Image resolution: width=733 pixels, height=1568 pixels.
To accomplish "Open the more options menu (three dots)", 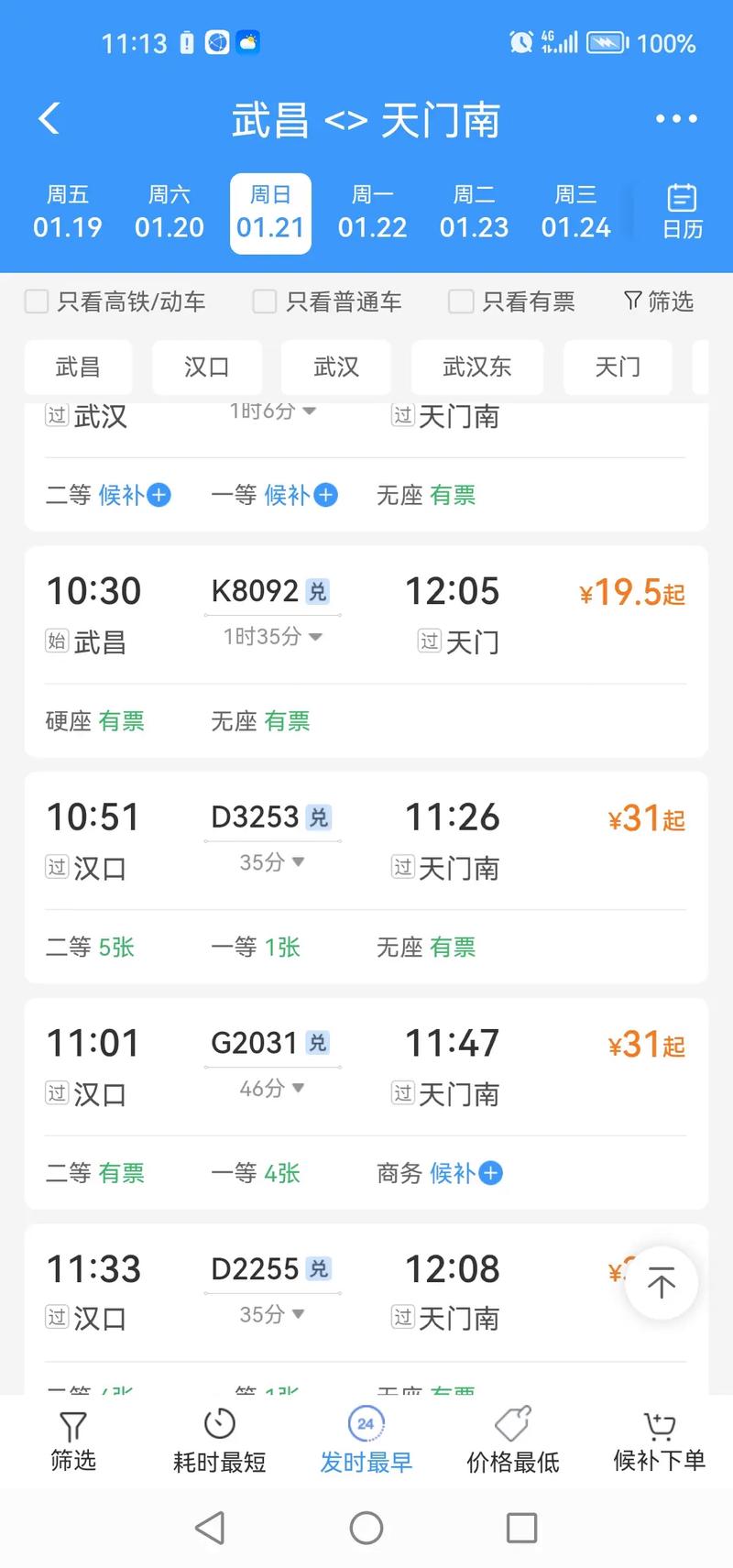I will pos(674,118).
